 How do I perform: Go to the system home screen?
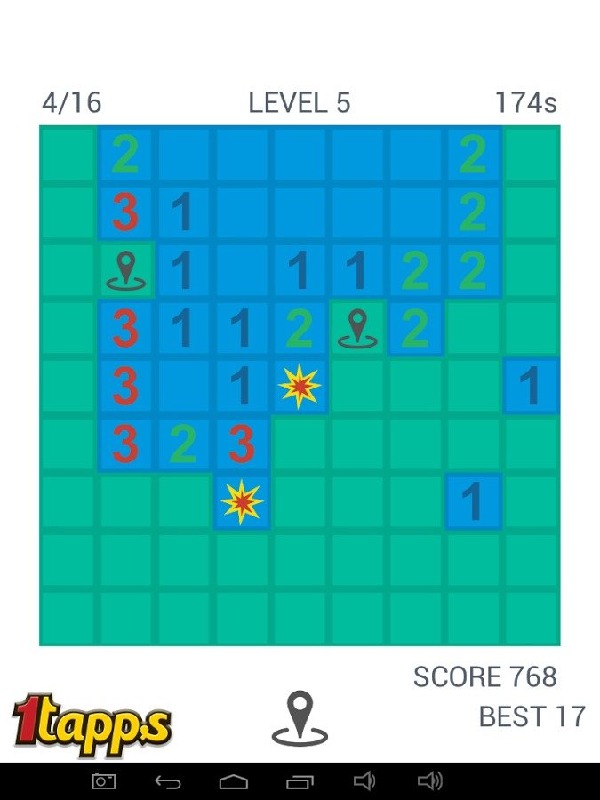coord(234,781)
